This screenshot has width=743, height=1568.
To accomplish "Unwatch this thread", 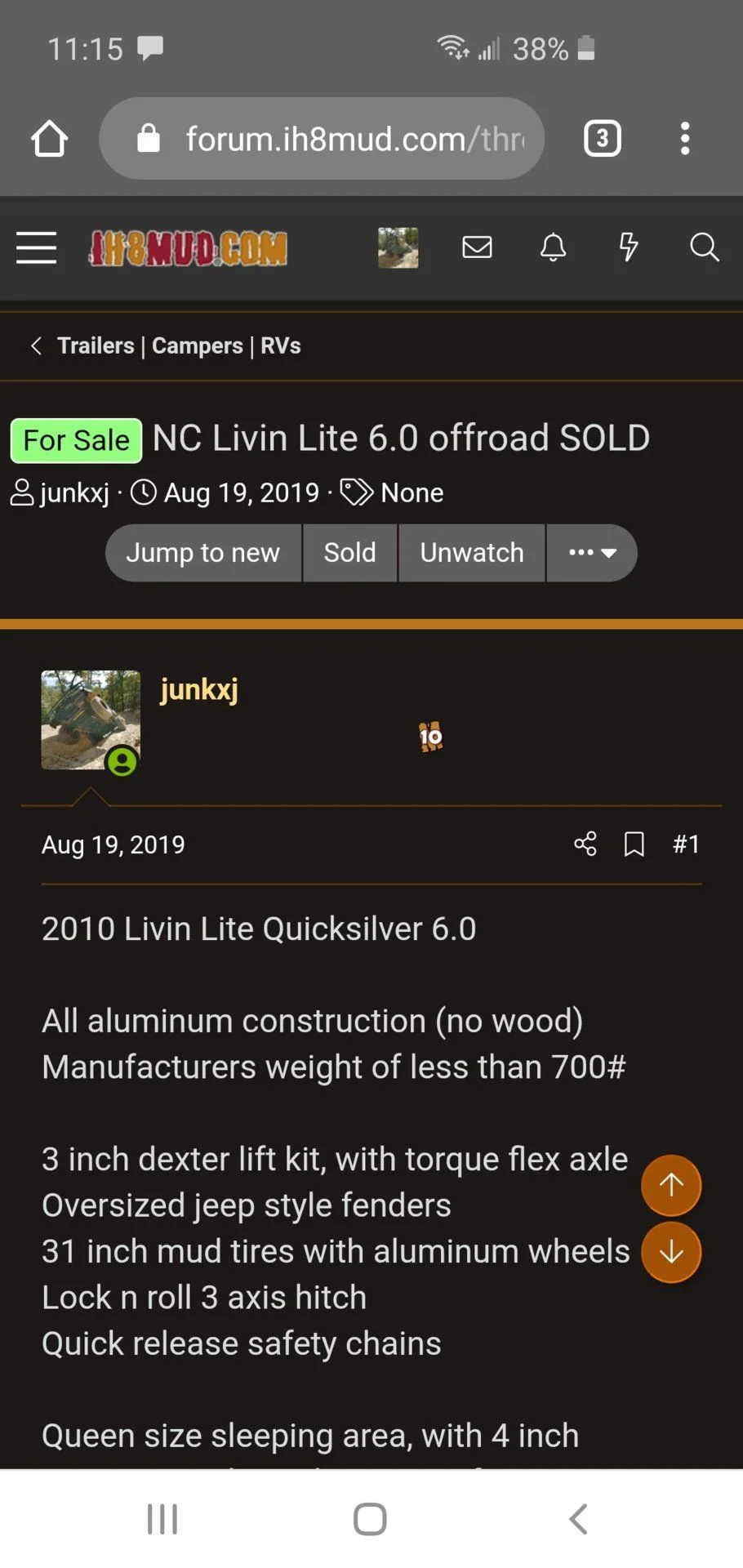I will tap(471, 553).
